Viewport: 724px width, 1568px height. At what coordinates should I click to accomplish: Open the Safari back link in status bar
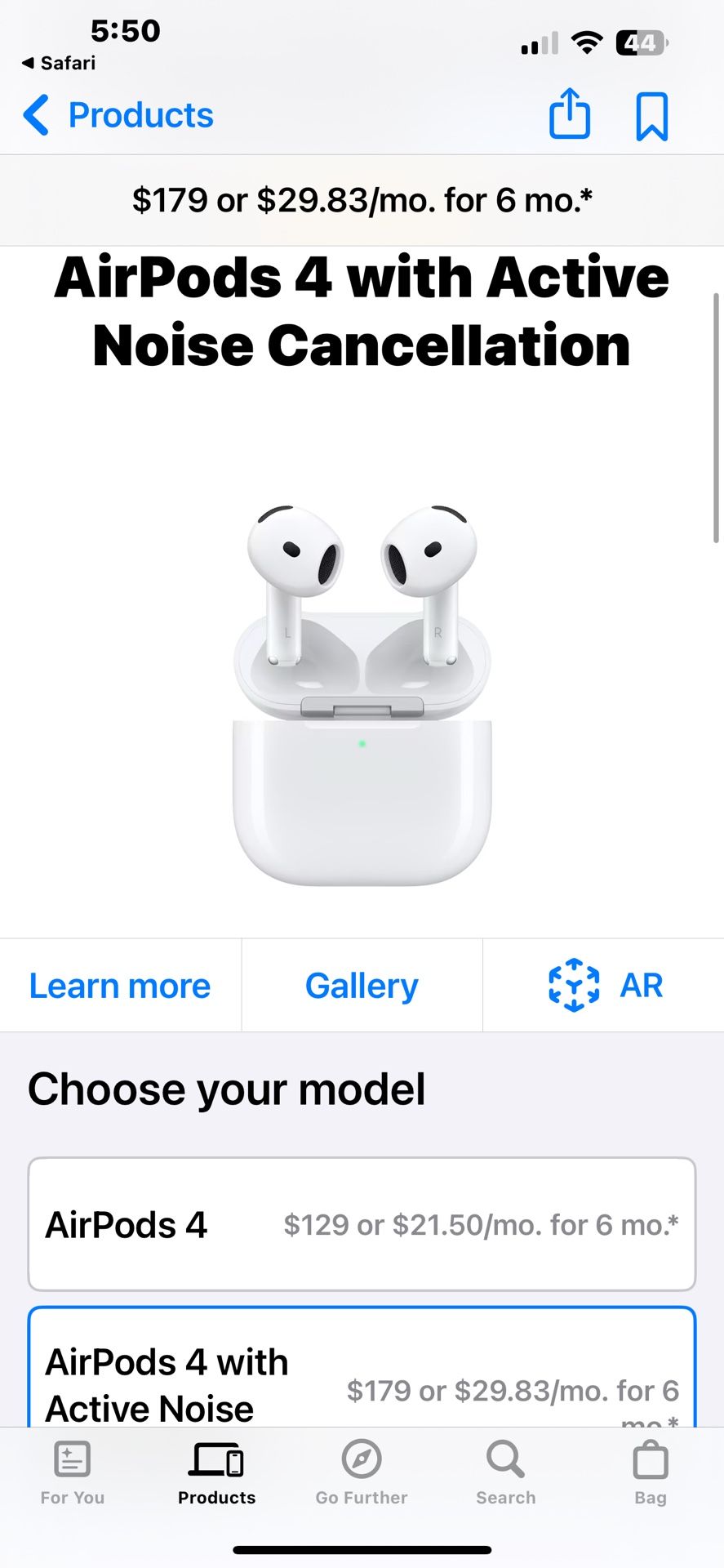tap(57, 63)
